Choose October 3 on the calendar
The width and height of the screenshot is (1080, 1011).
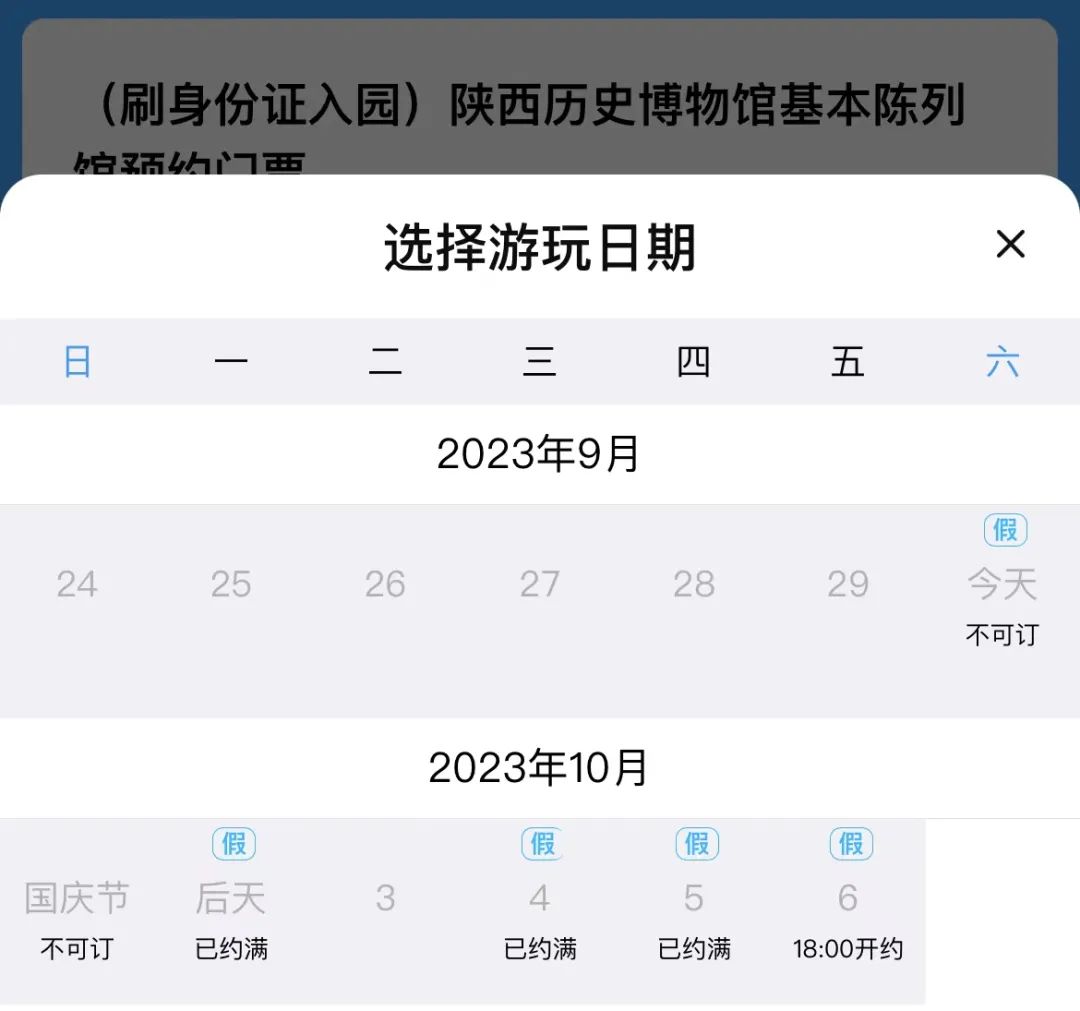(x=386, y=900)
